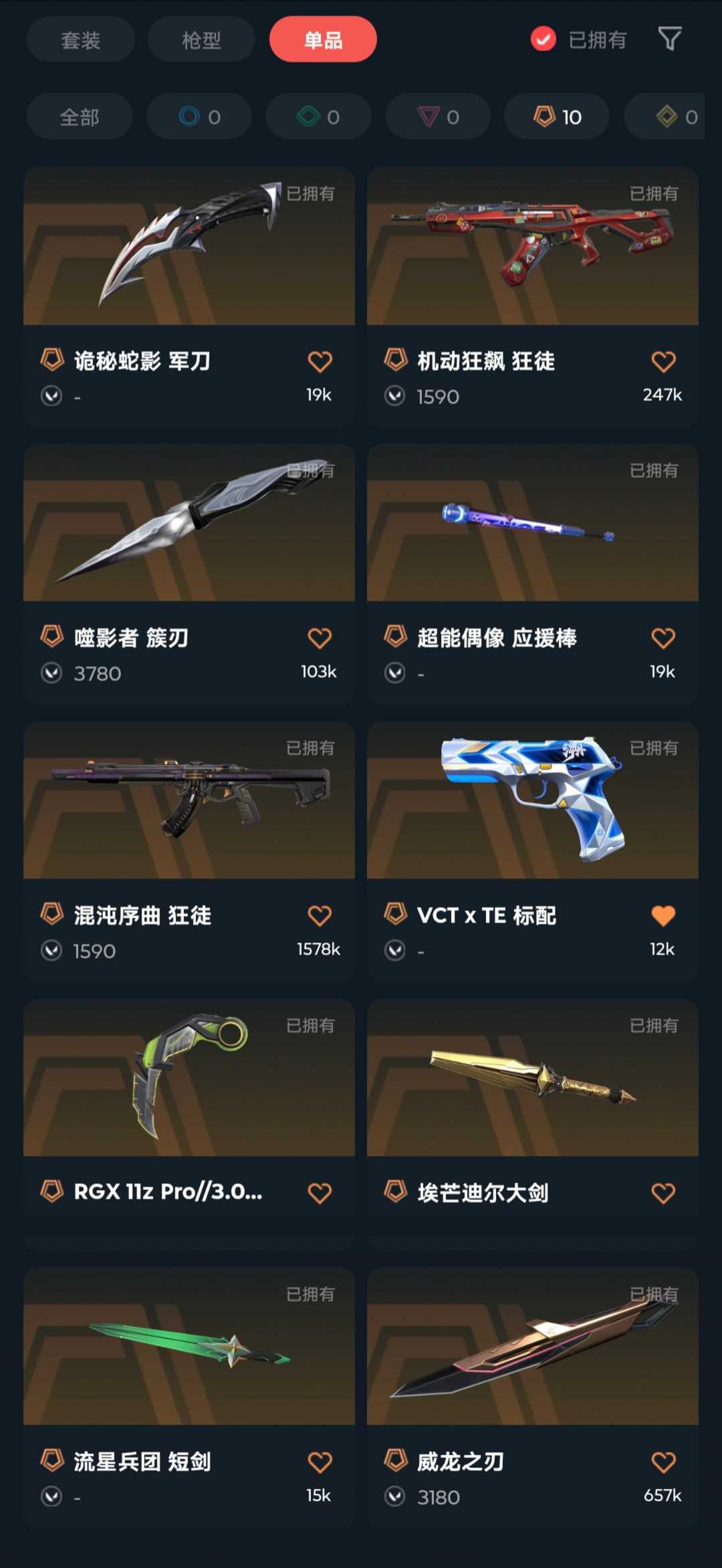Select the orange tier chip showing 10

click(557, 116)
